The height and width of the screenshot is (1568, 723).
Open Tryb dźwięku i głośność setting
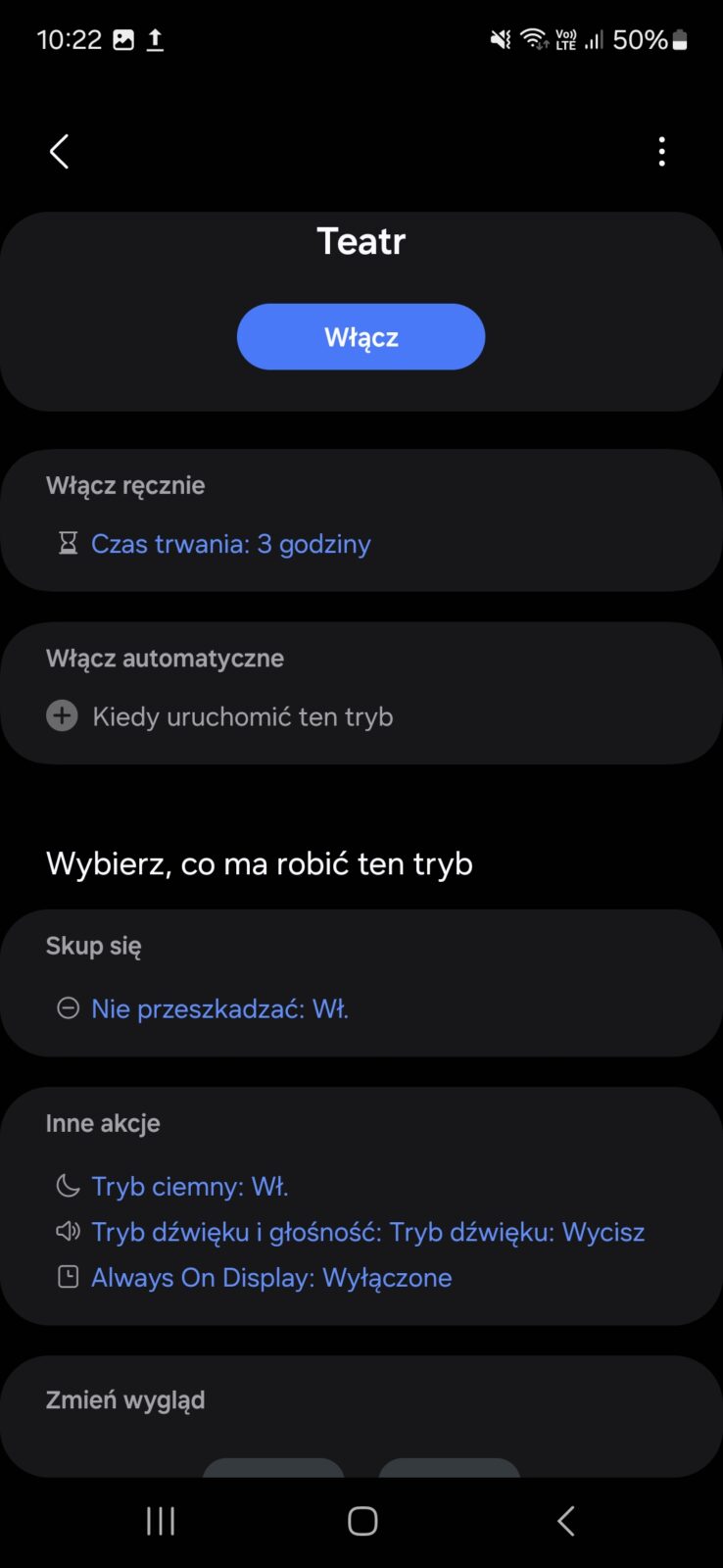367,1232
